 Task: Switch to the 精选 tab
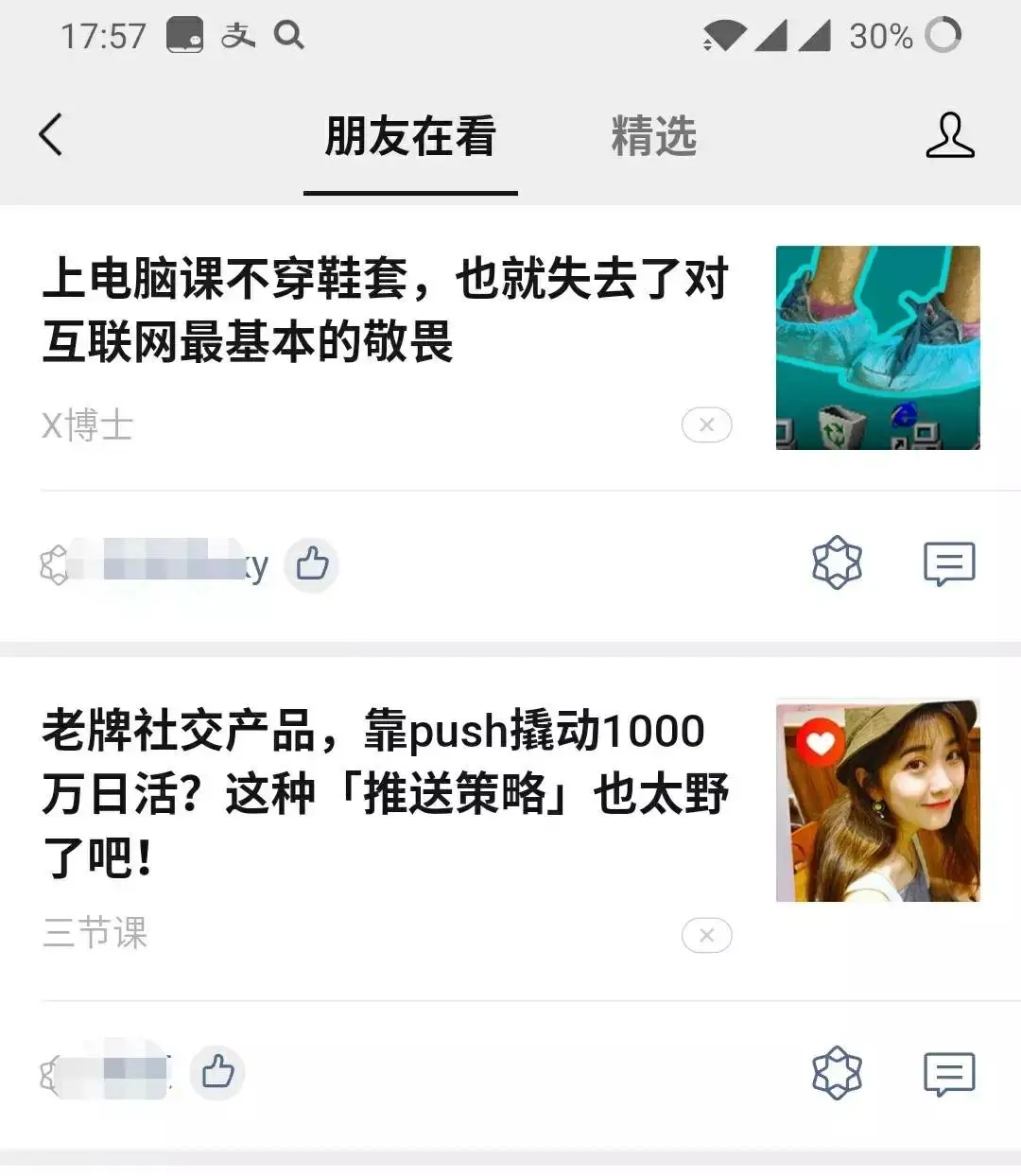[x=653, y=137]
